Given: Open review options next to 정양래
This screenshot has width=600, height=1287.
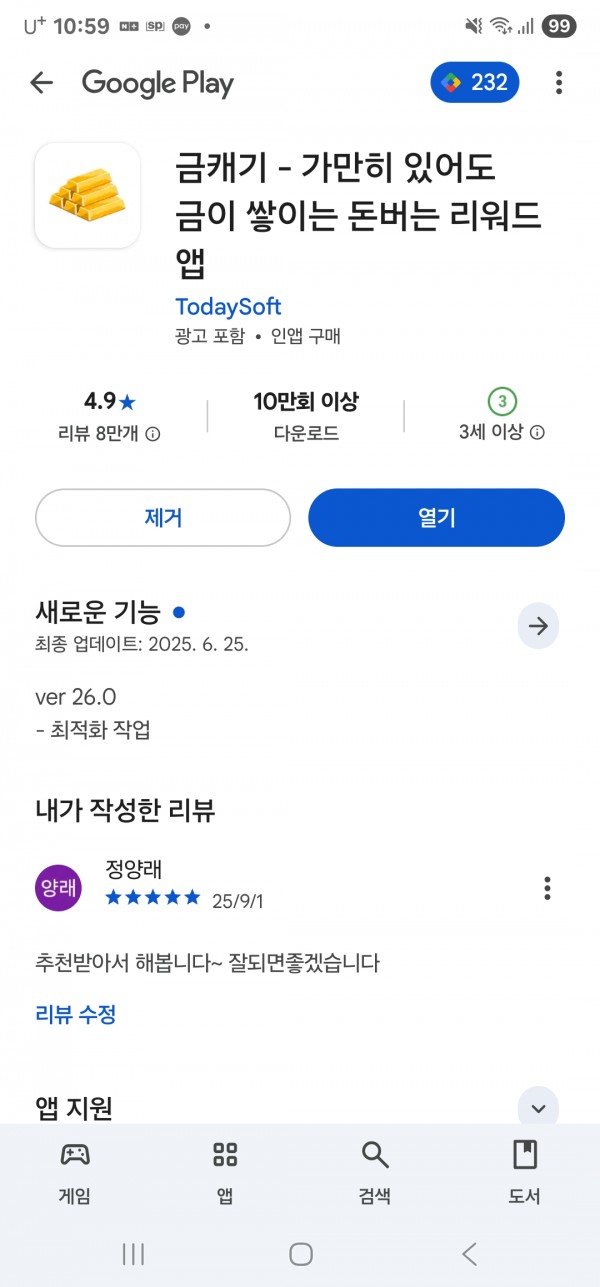Looking at the screenshot, I should (547, 887).
